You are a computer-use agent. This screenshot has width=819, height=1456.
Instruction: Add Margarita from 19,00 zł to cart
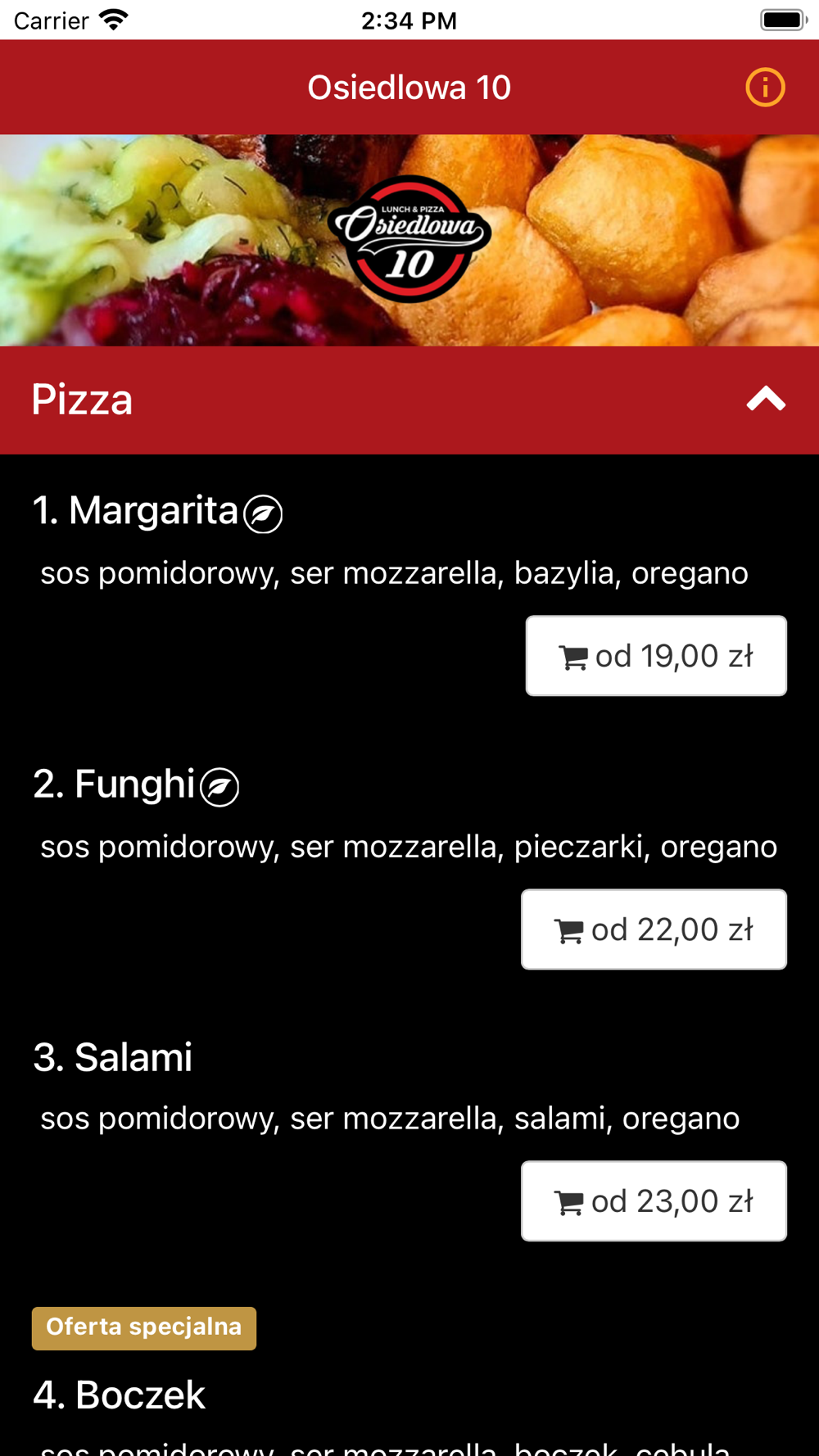click(x=656, y=656)
